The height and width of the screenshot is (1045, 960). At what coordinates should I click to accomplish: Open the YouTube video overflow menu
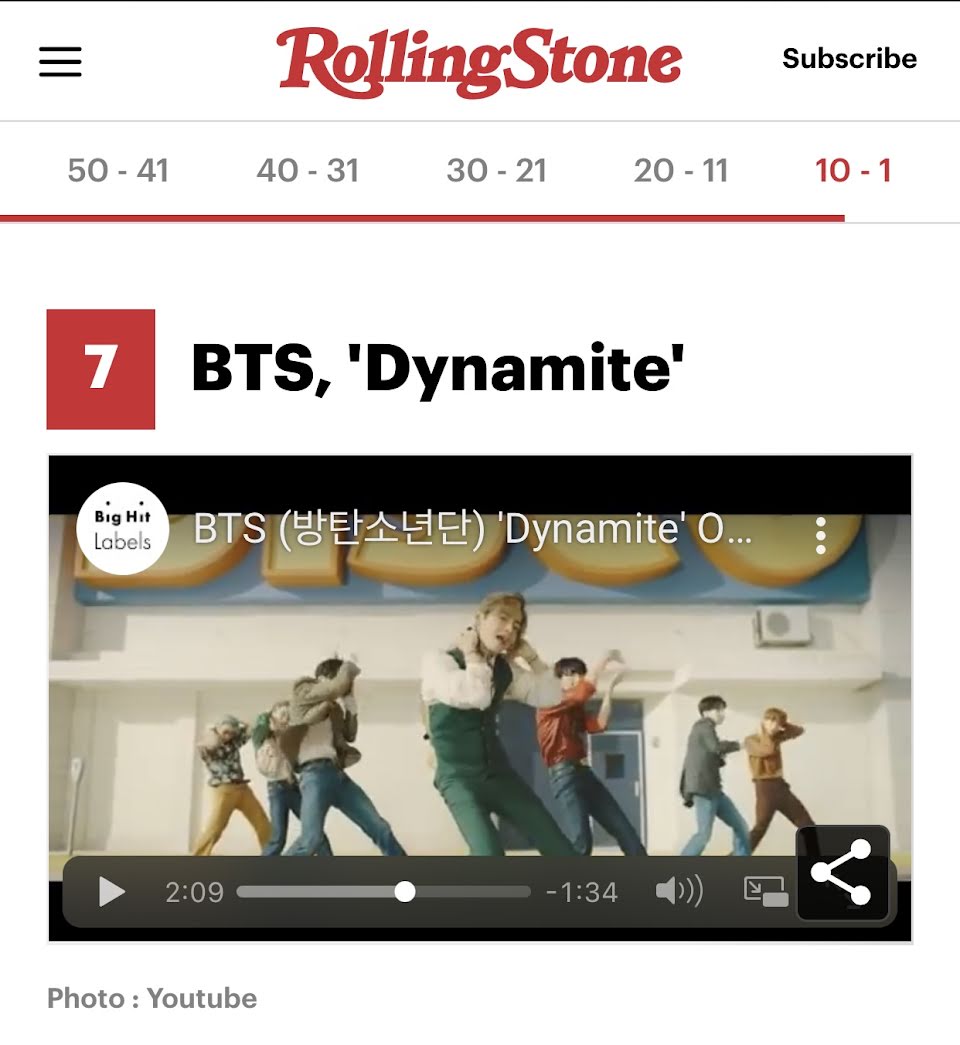click(x=820, y=536)
